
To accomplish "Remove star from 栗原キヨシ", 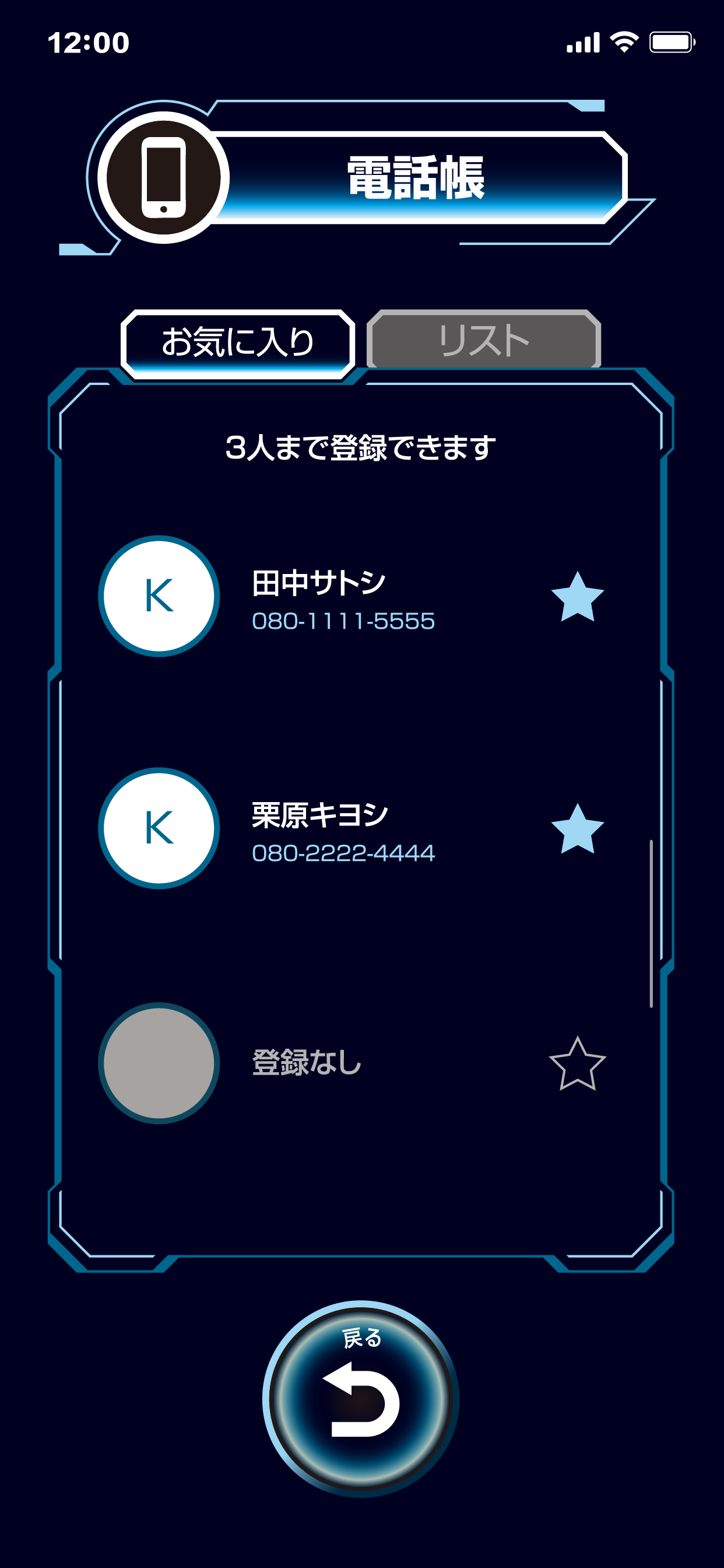I will [x=577, y=828].
